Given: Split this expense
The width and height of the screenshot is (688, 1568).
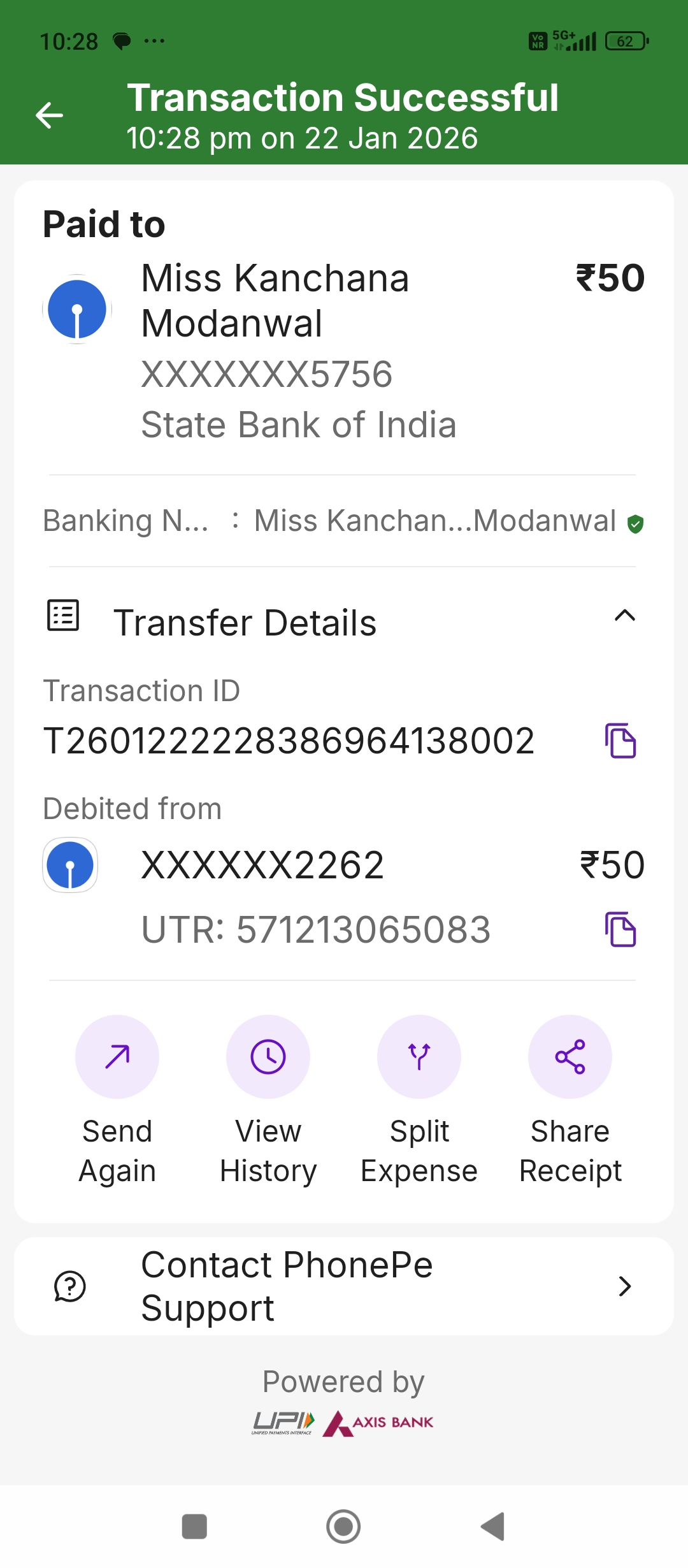Looking at the screenshot, I should click(419, 1057).
